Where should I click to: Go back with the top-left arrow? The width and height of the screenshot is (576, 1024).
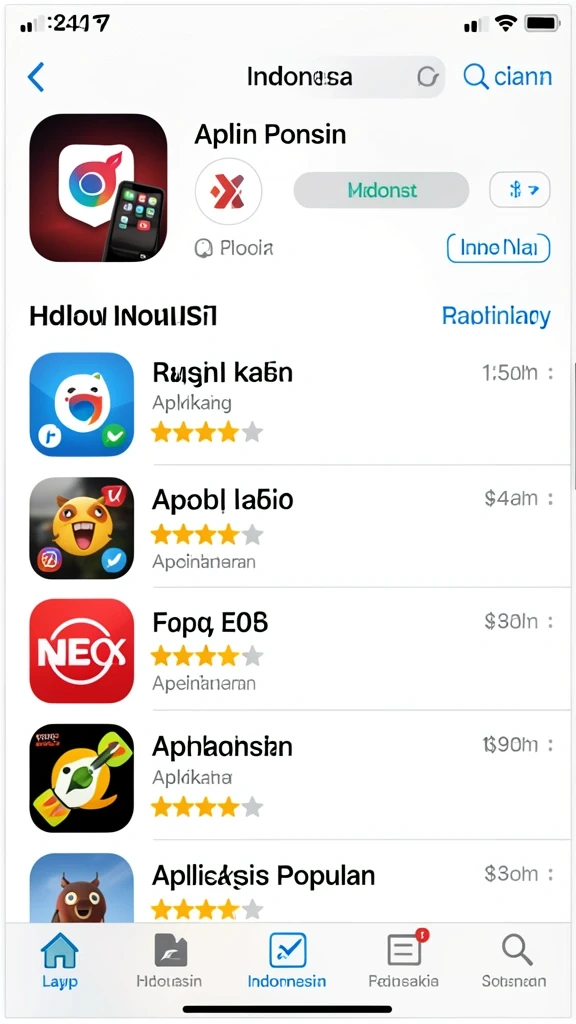(37, 77)
